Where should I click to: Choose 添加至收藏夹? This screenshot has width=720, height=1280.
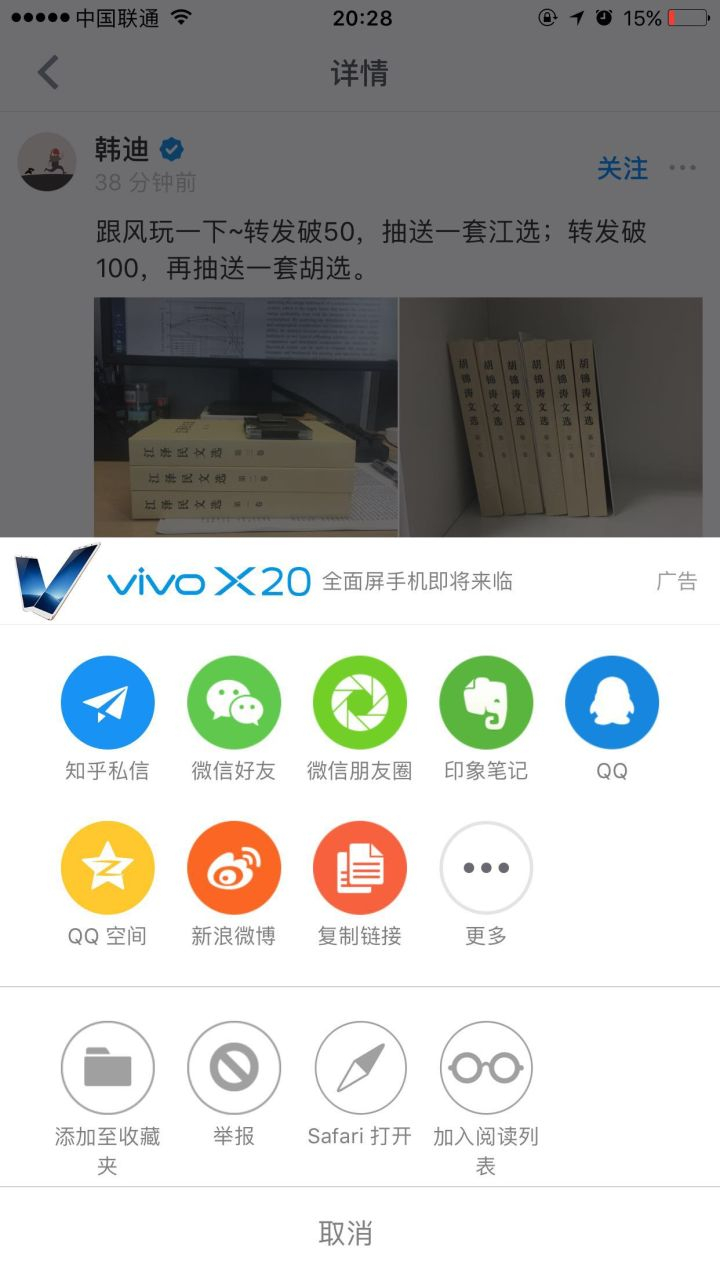click(108, 1067)
